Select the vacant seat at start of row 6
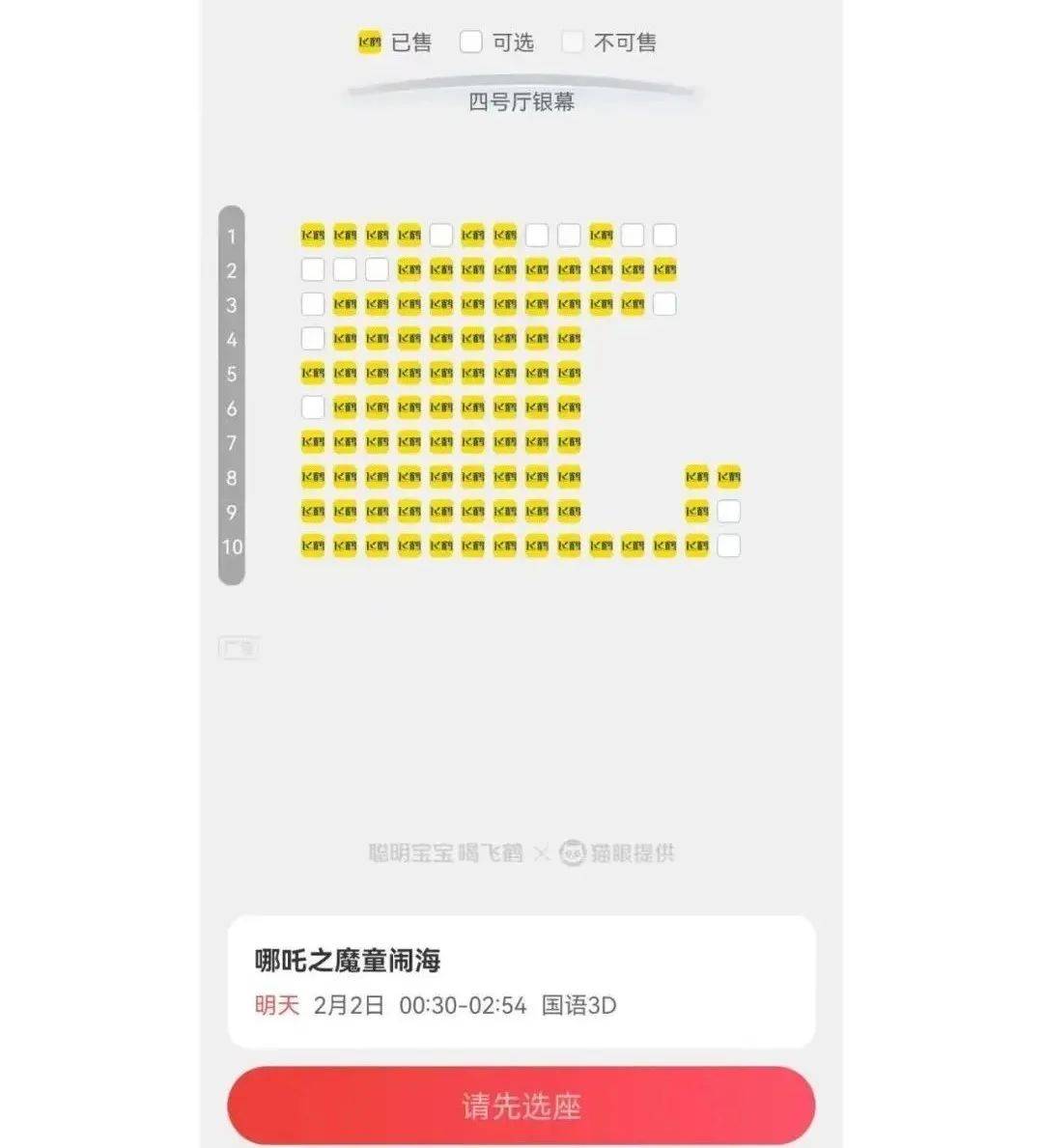 point(310,406)
